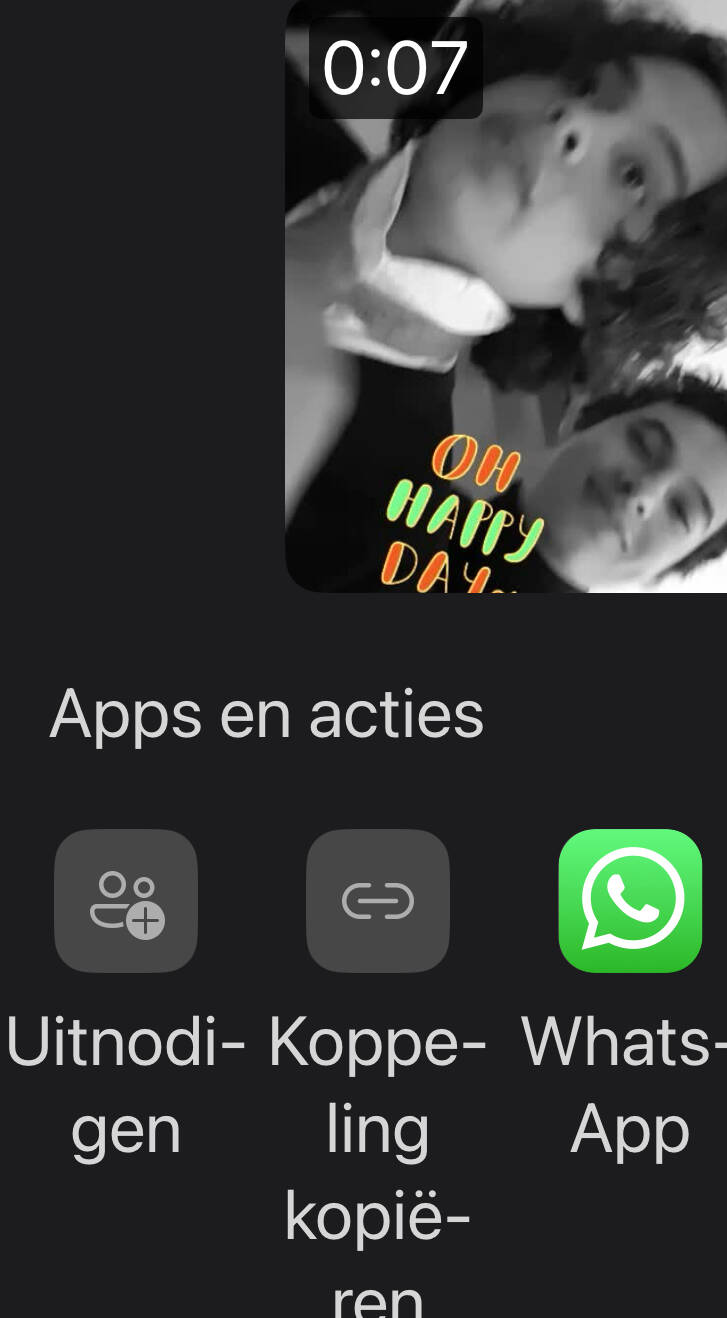Share the video via WhatsApp
The width and height of the screenshot is (727, 1318).
630,901
